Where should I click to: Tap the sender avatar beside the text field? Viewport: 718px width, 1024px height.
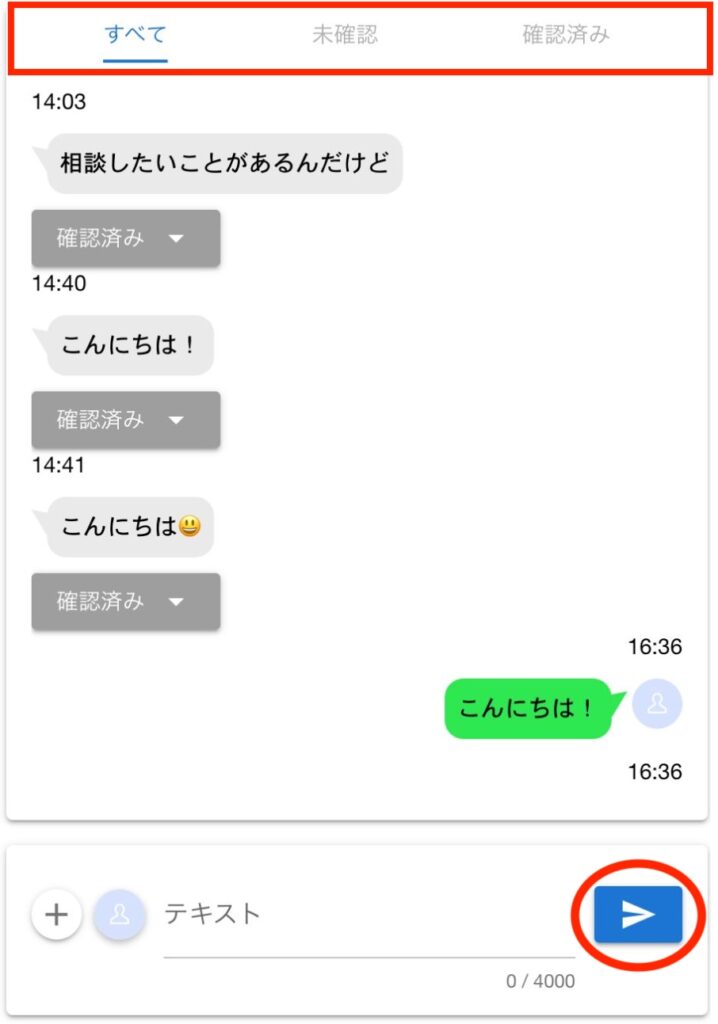click(x=120, y=915)
